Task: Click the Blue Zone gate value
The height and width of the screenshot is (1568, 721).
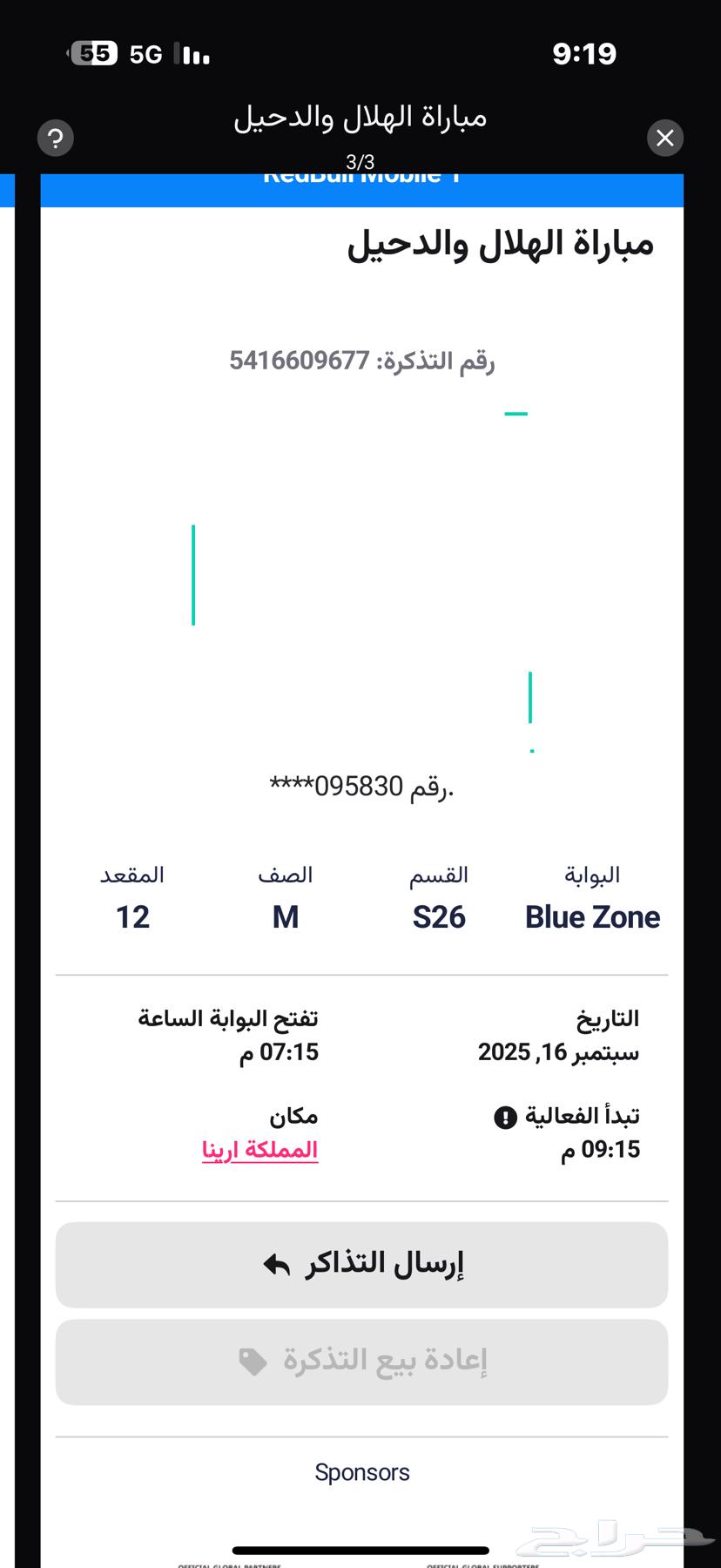Action: point(592,916)
